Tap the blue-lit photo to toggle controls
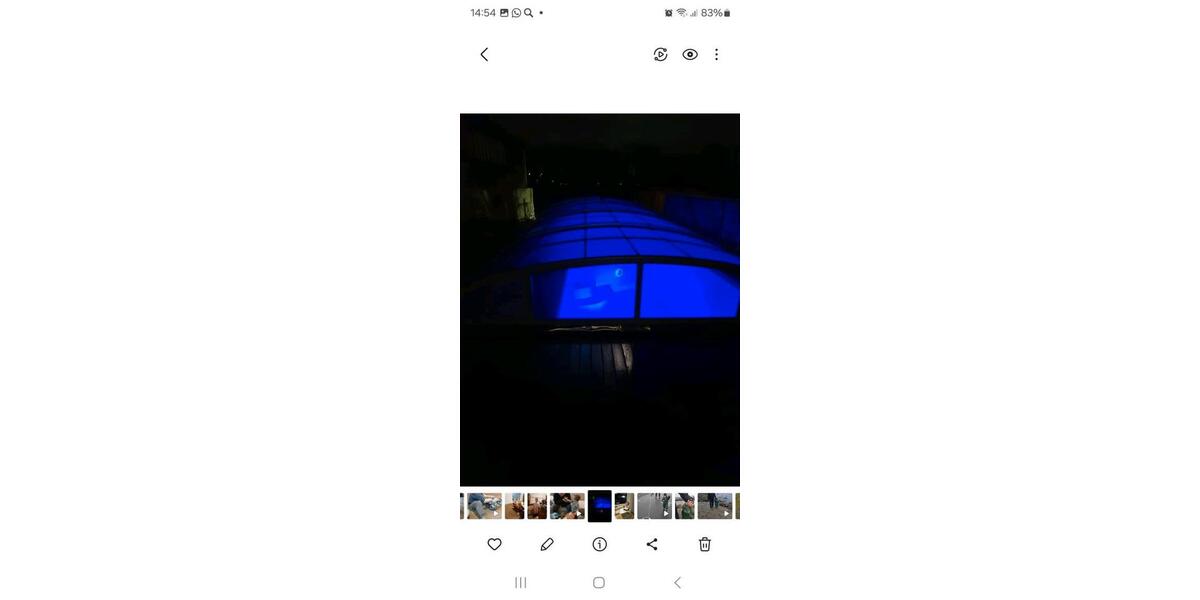 tap(600, 300)
